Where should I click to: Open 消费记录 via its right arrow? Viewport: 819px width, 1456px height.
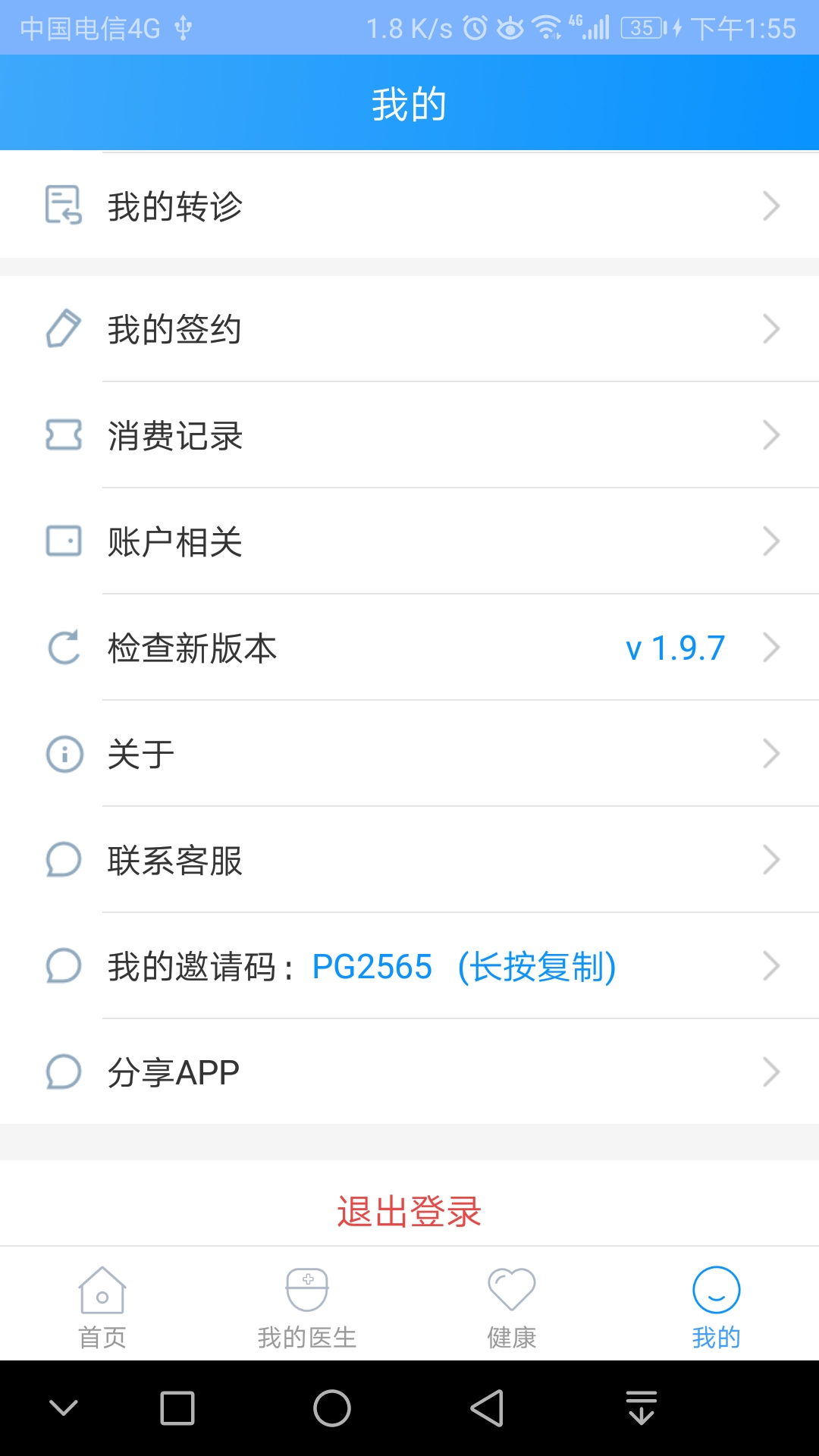[771, 435]
